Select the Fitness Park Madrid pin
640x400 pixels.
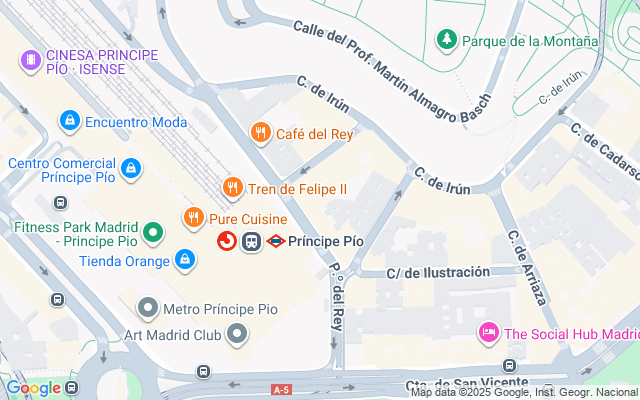point(152,234)
